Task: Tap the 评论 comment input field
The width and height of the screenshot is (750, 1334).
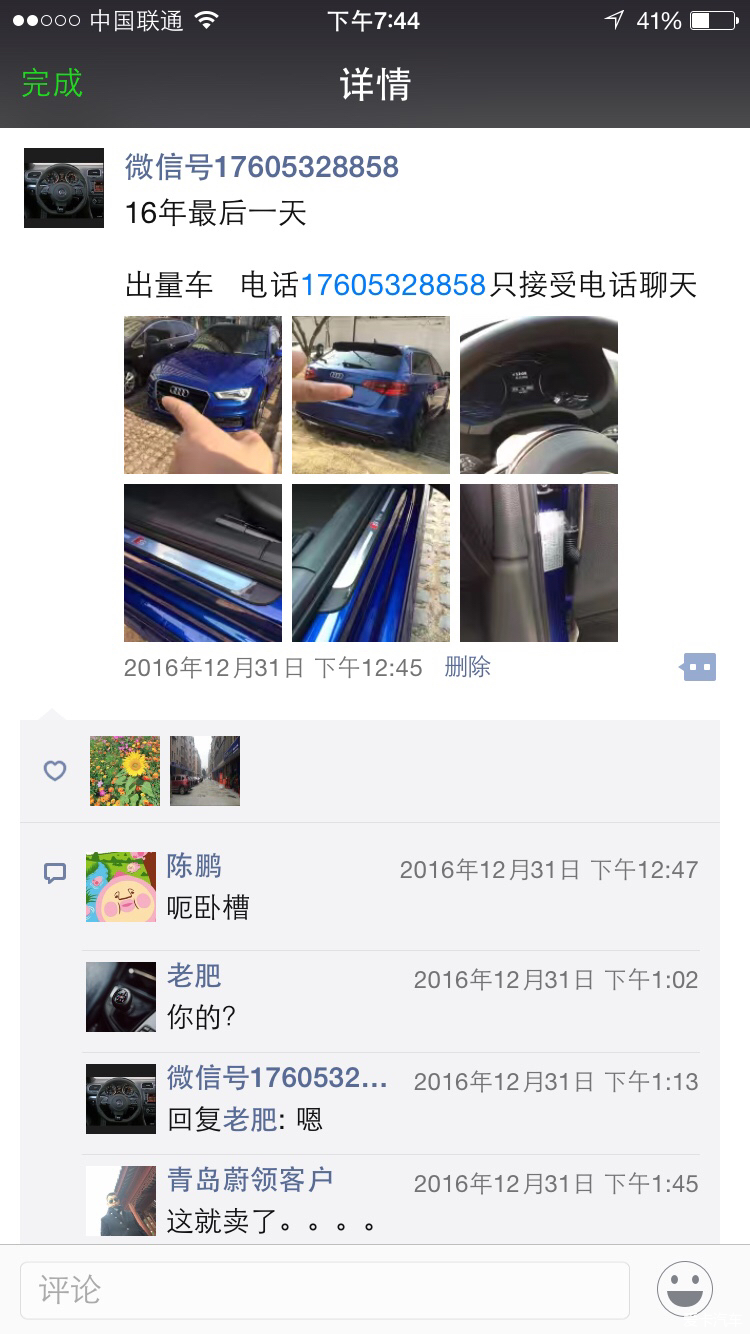Action: point(325,1289)
